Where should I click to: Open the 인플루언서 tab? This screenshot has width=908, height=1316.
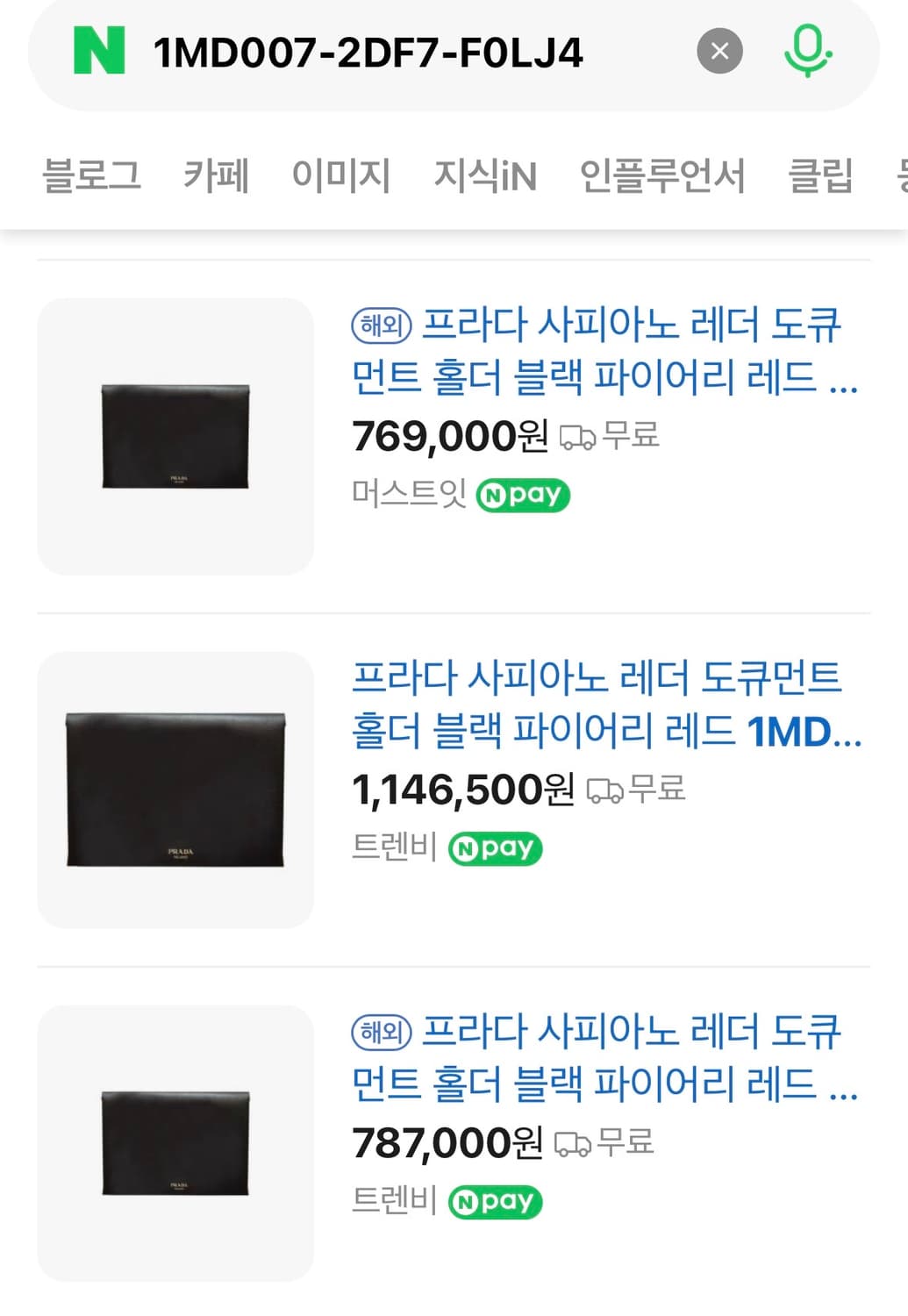664,175
